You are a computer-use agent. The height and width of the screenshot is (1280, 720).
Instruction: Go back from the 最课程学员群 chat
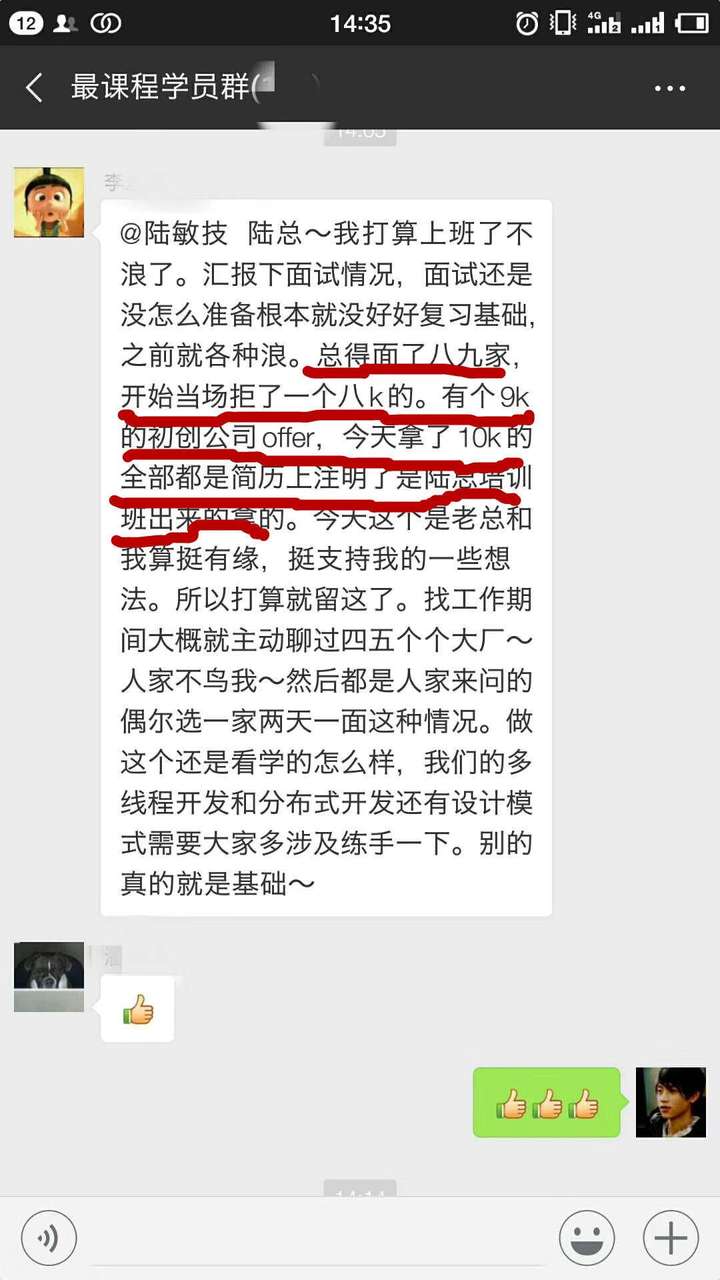tap(34, 88)
